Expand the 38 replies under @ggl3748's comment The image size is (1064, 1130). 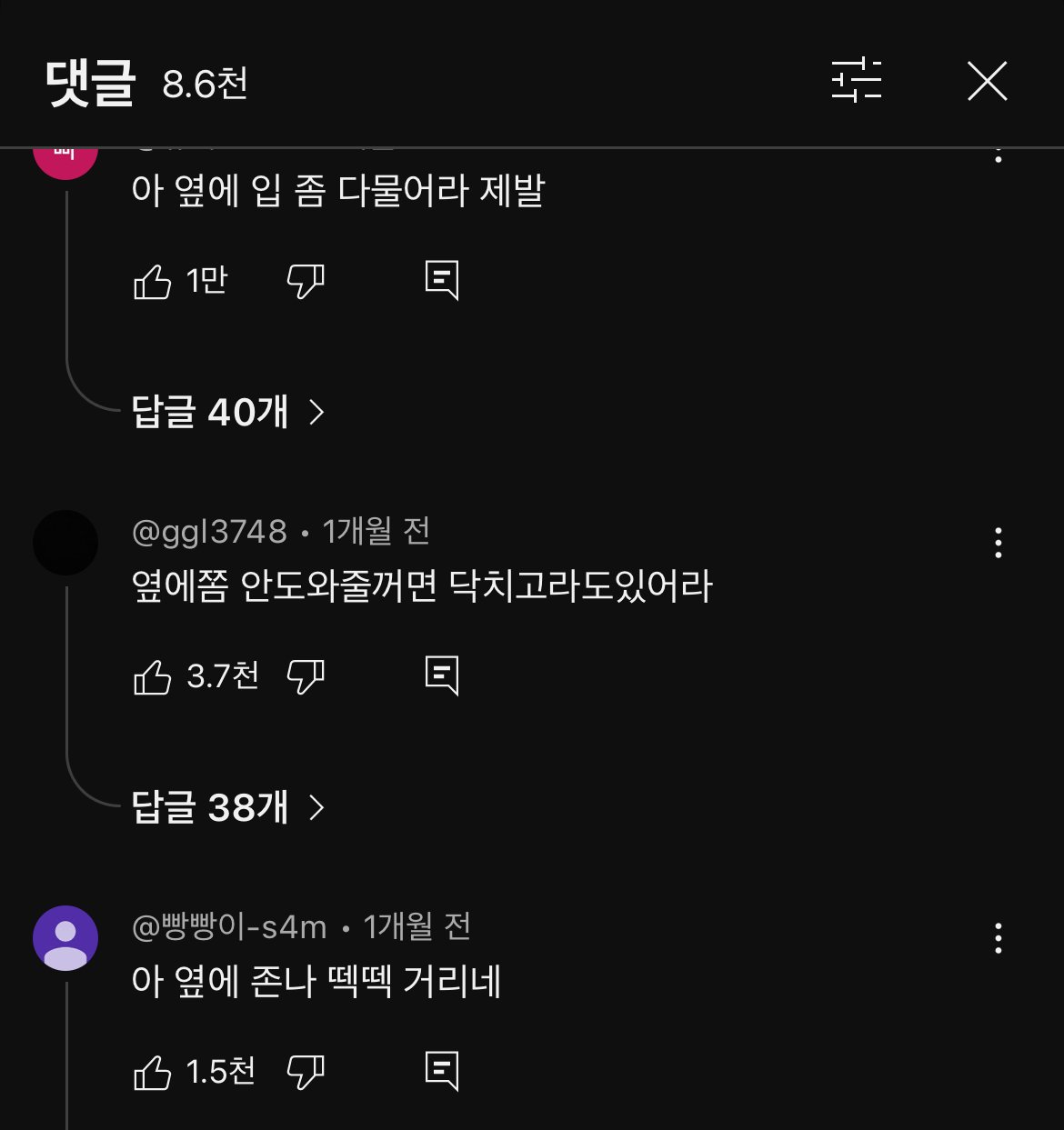tap(227, 806)
